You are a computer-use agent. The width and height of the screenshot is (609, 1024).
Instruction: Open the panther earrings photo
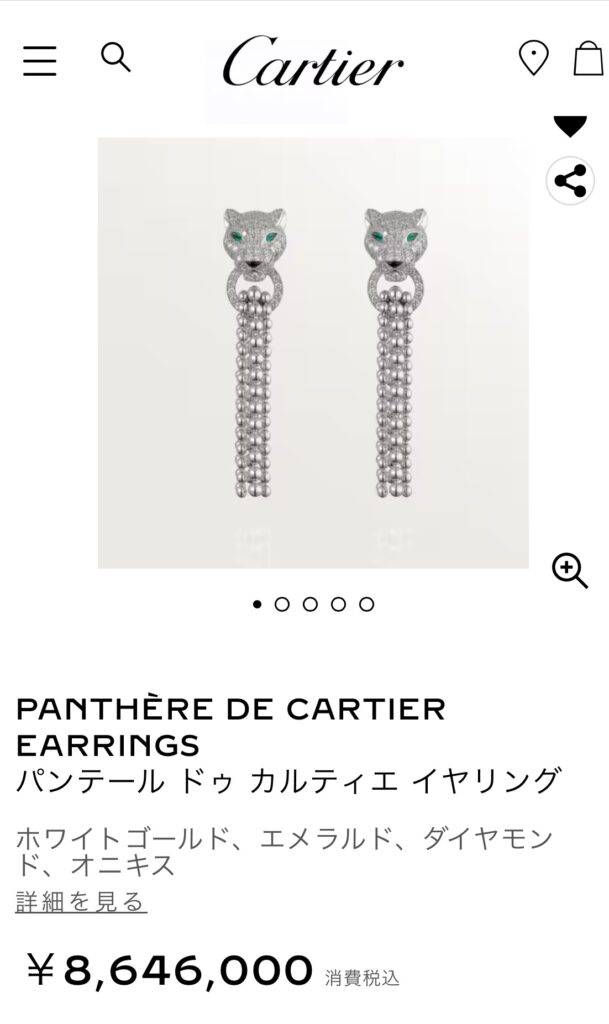pyautogui.click(x=313, y=353)
